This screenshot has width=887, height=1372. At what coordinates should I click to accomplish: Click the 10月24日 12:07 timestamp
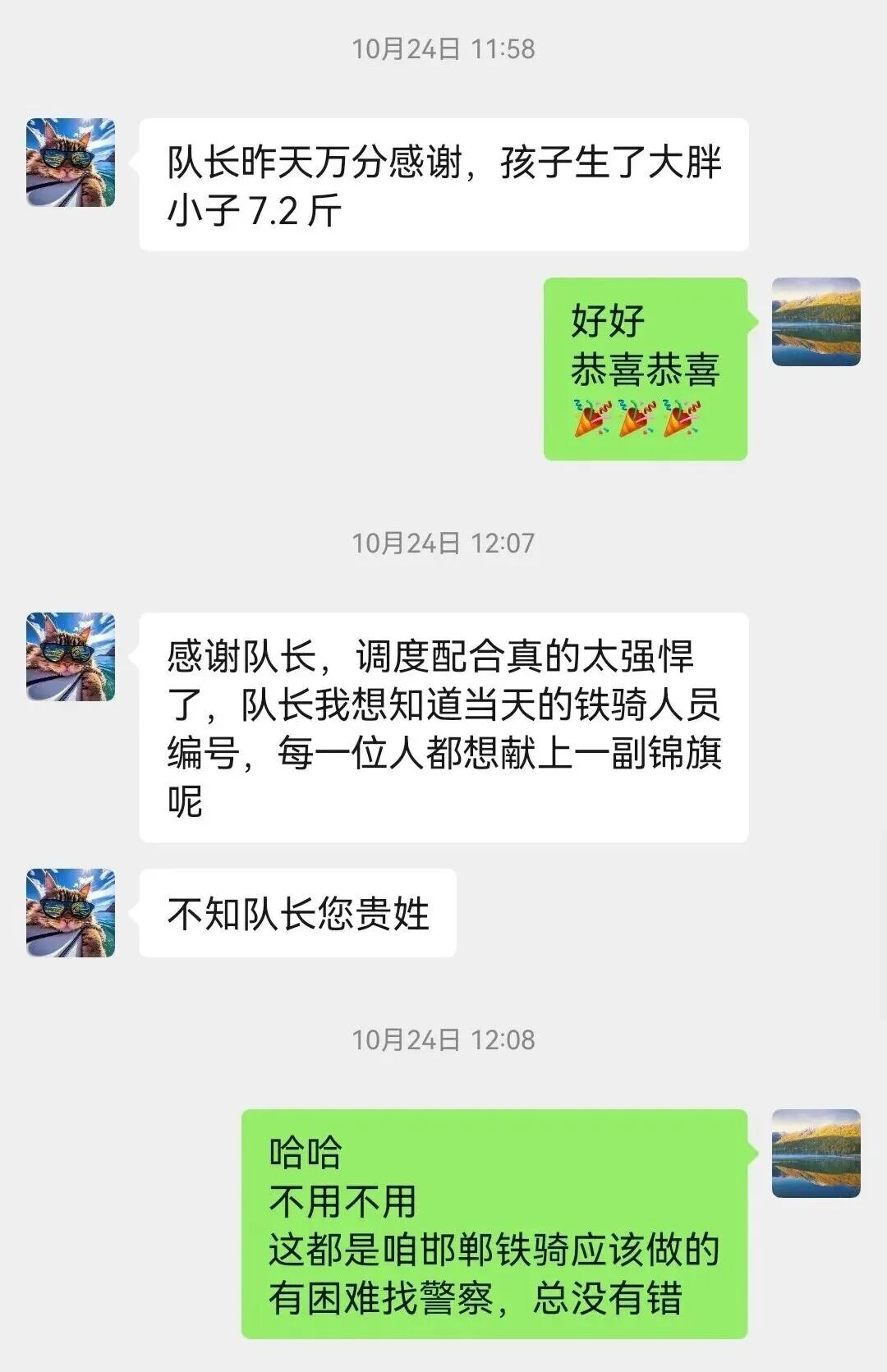pos(443,542)
